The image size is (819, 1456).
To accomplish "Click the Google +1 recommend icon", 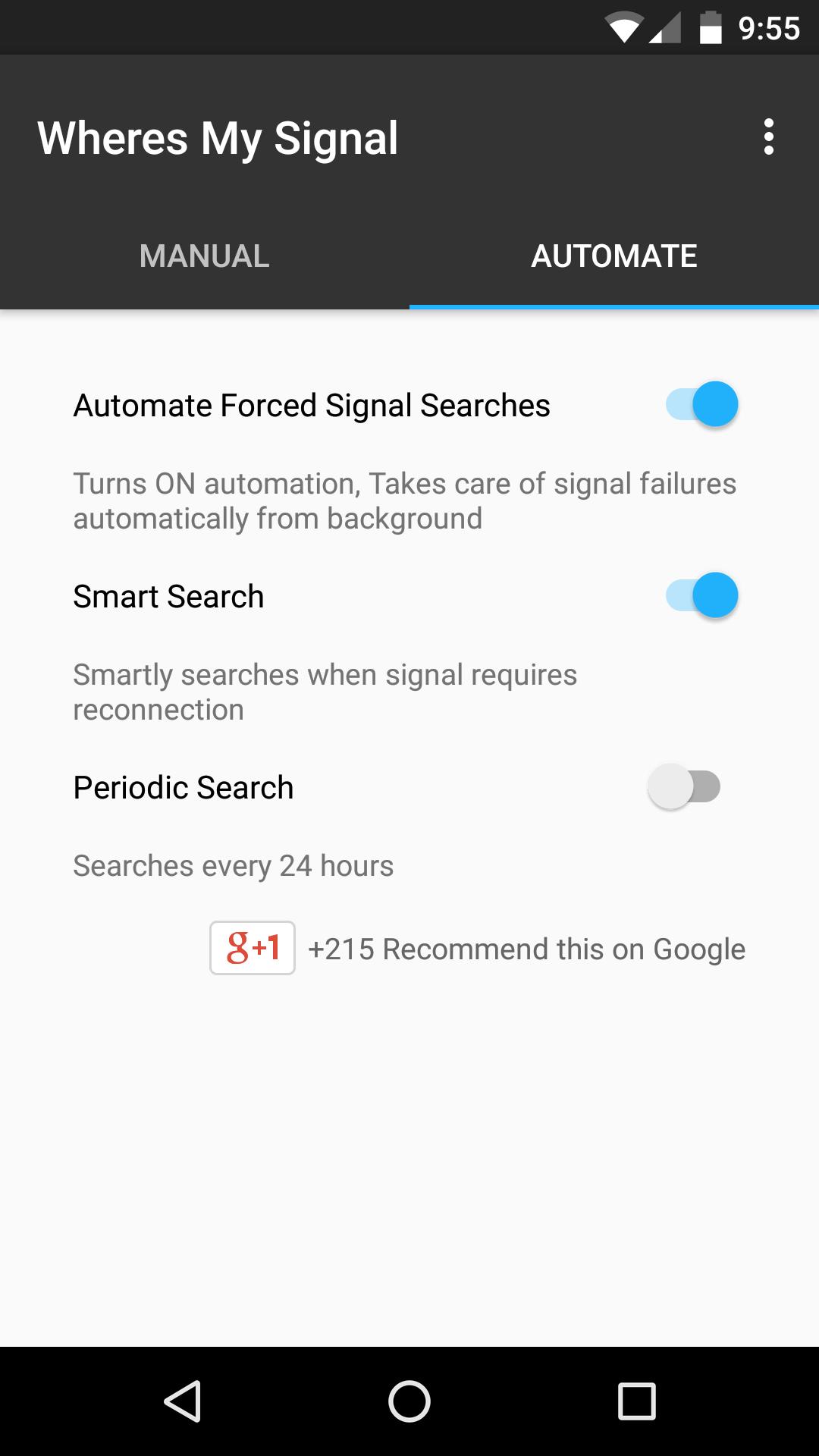I will 251,948.
